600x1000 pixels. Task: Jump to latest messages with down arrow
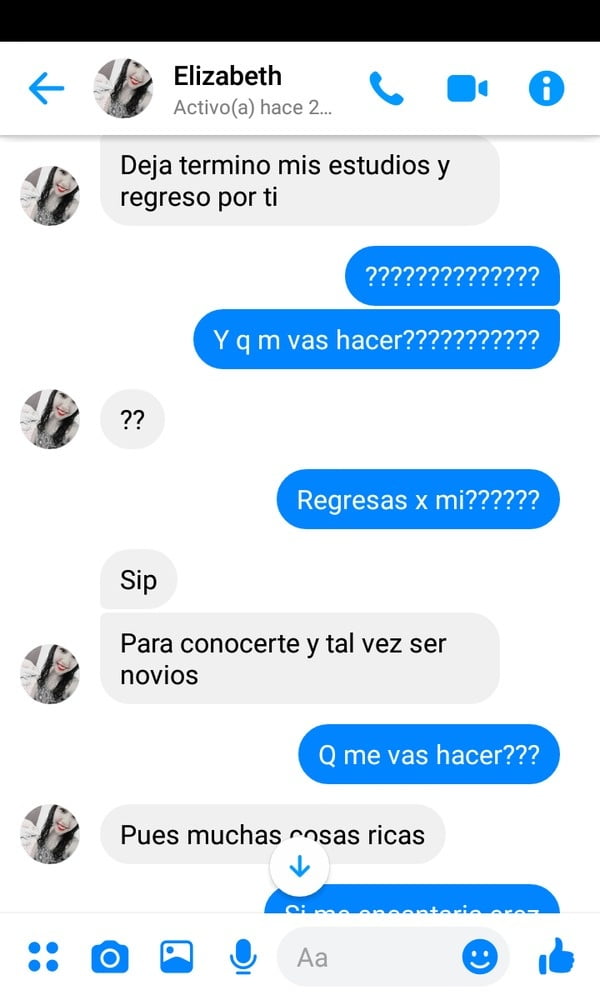click(300, 866)
